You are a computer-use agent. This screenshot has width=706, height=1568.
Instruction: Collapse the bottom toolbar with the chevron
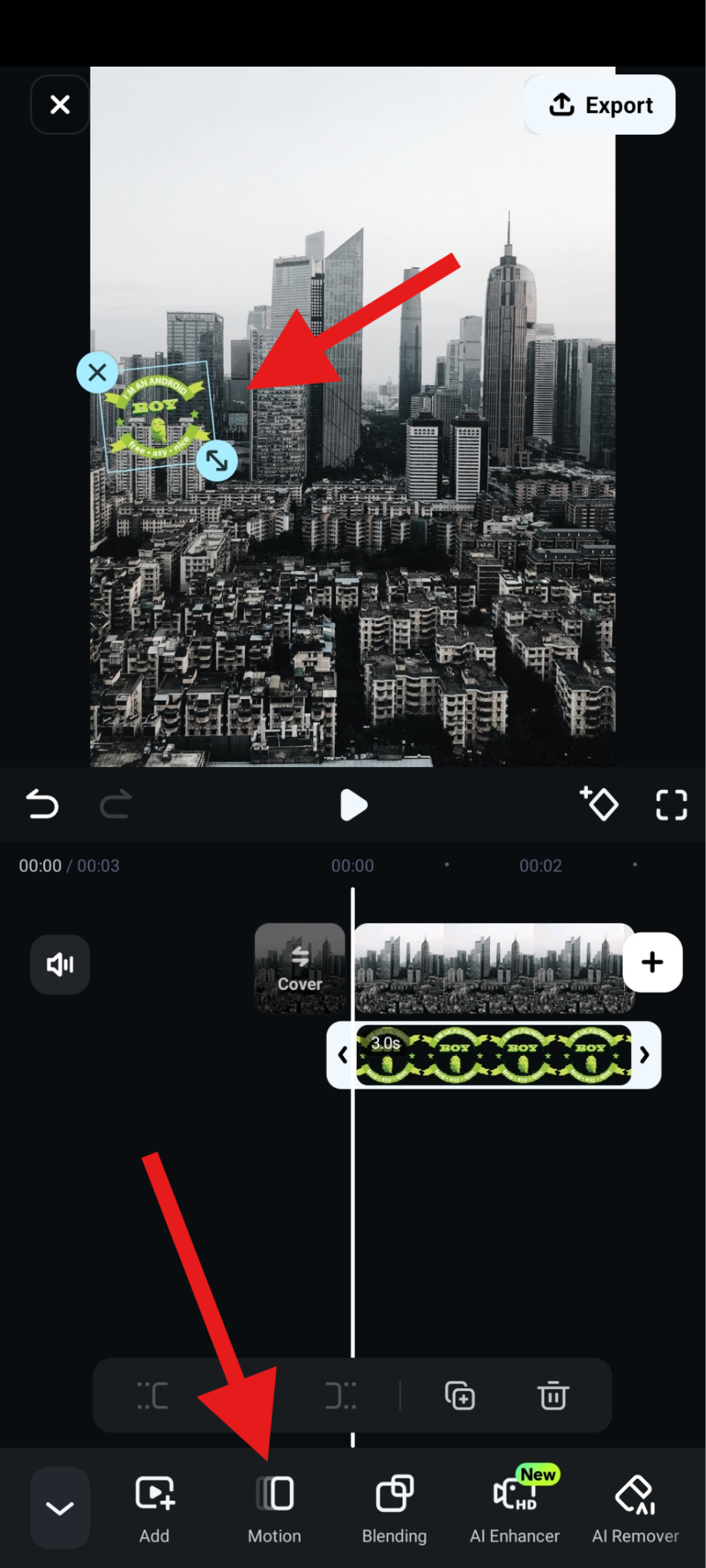tap(60, 1508)
